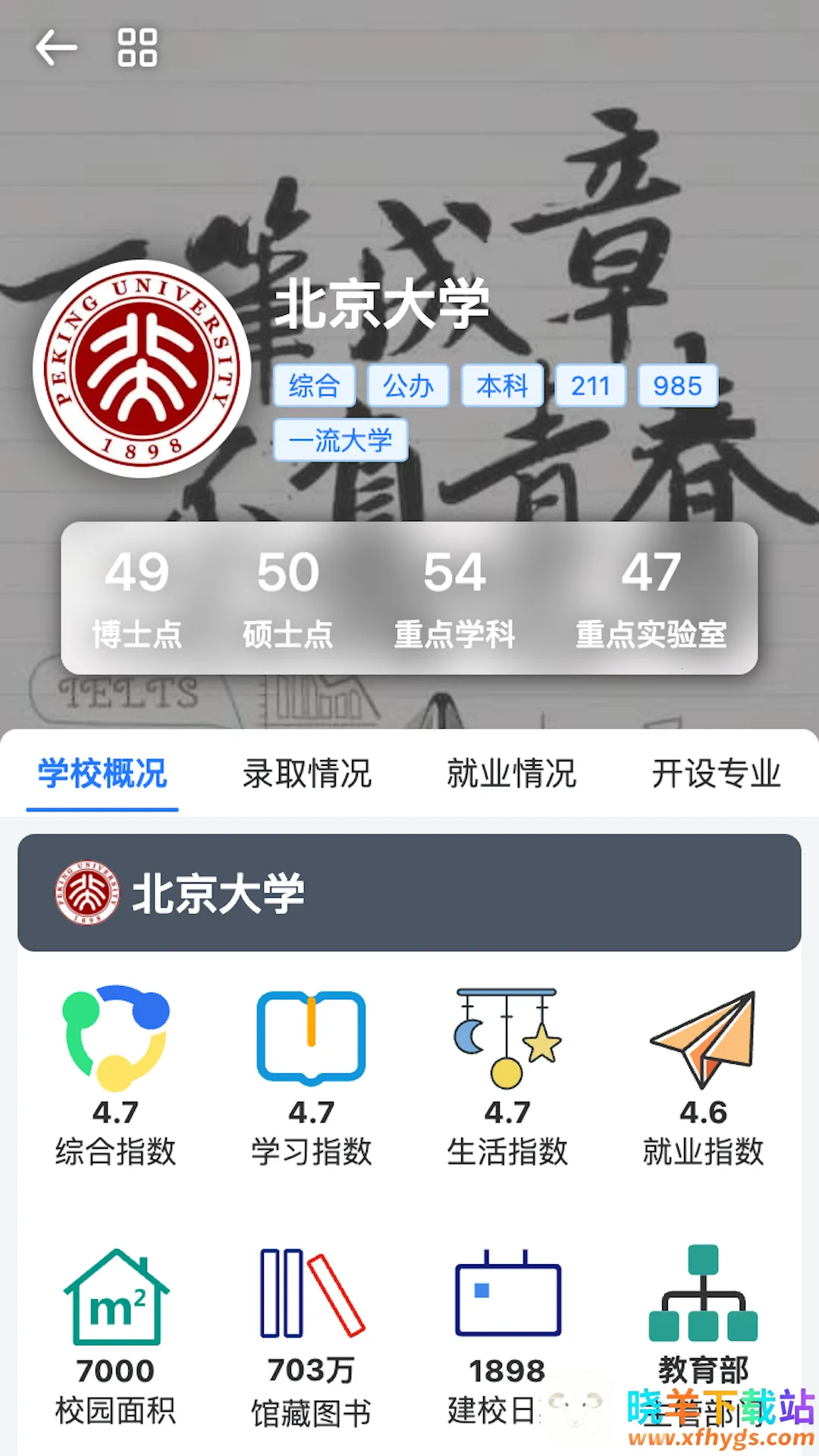Open the 开设专业 tab

coord(717,773)
